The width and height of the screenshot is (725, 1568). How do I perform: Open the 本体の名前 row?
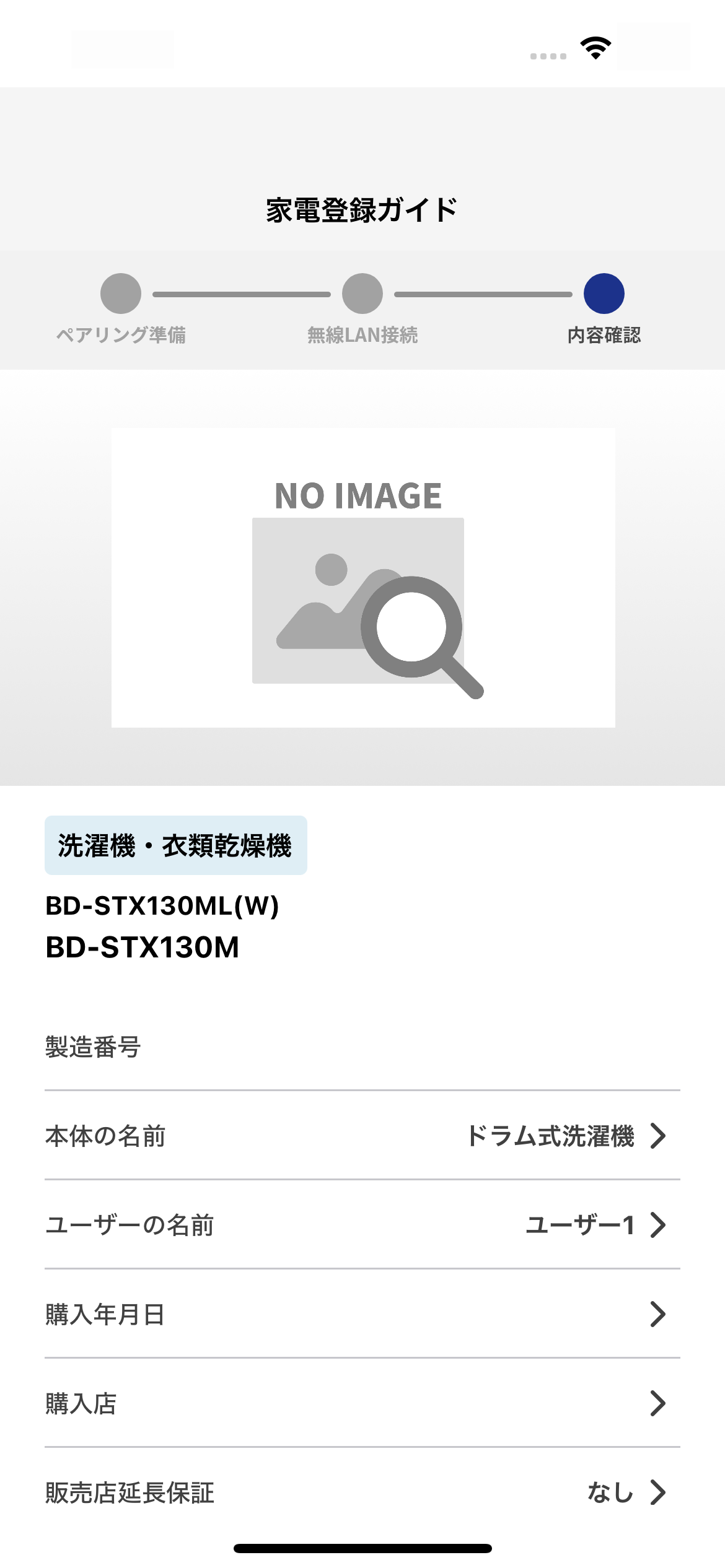coord(362,1136)
